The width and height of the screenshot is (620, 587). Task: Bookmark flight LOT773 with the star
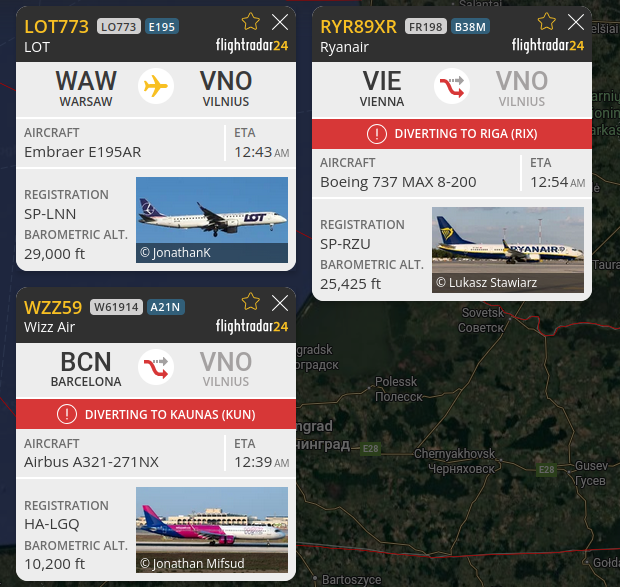[x=251, y=22]
